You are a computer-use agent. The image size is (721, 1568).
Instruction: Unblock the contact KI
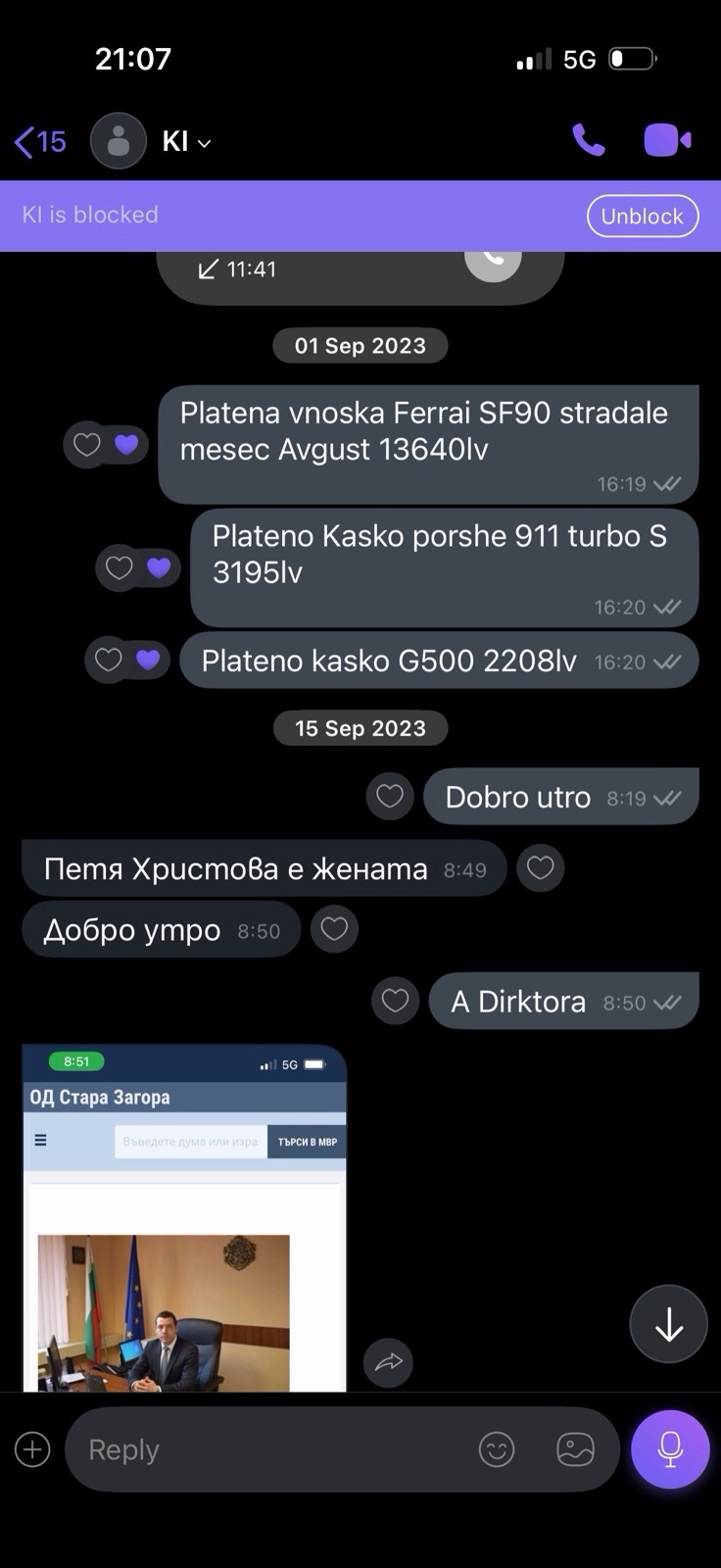point(642,216)
